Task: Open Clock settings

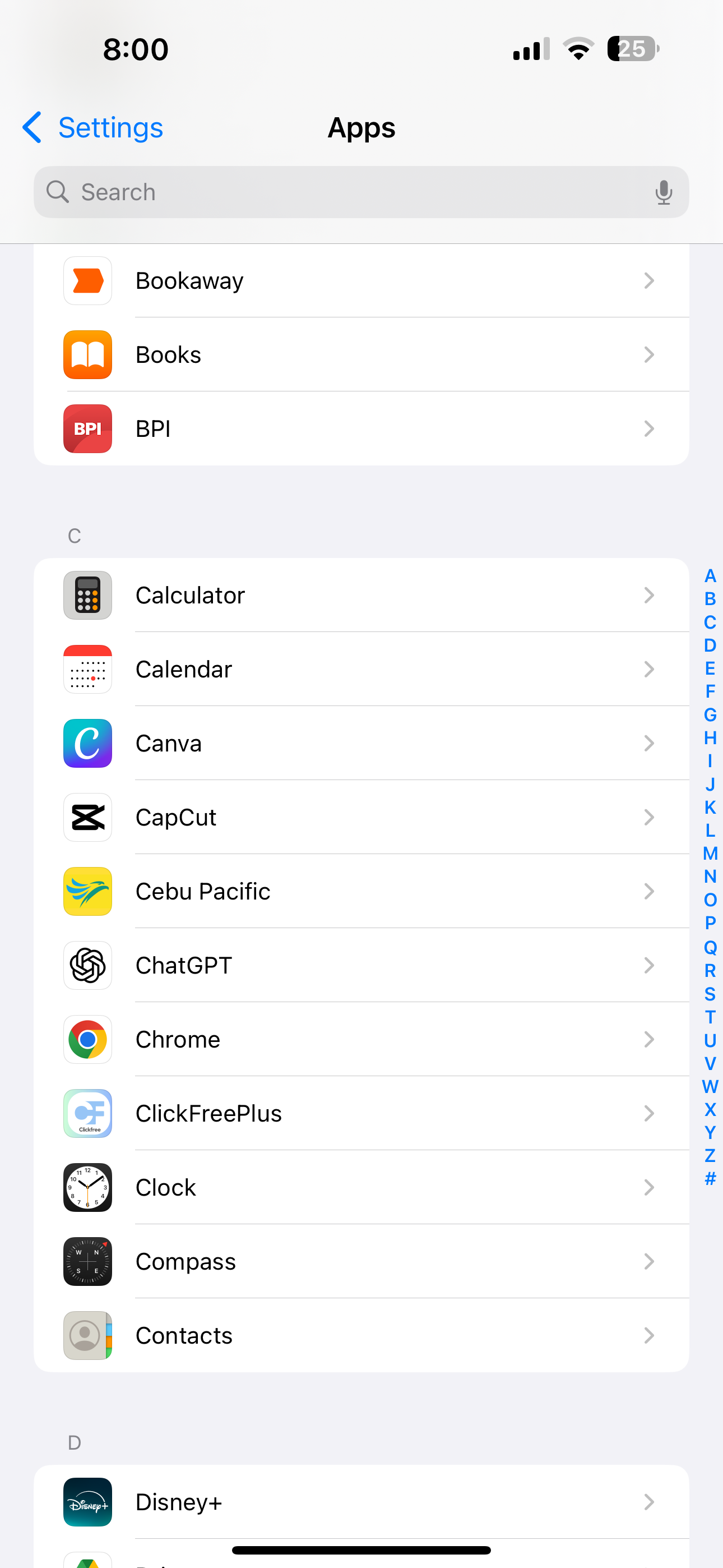Action: click(361, 1188)
